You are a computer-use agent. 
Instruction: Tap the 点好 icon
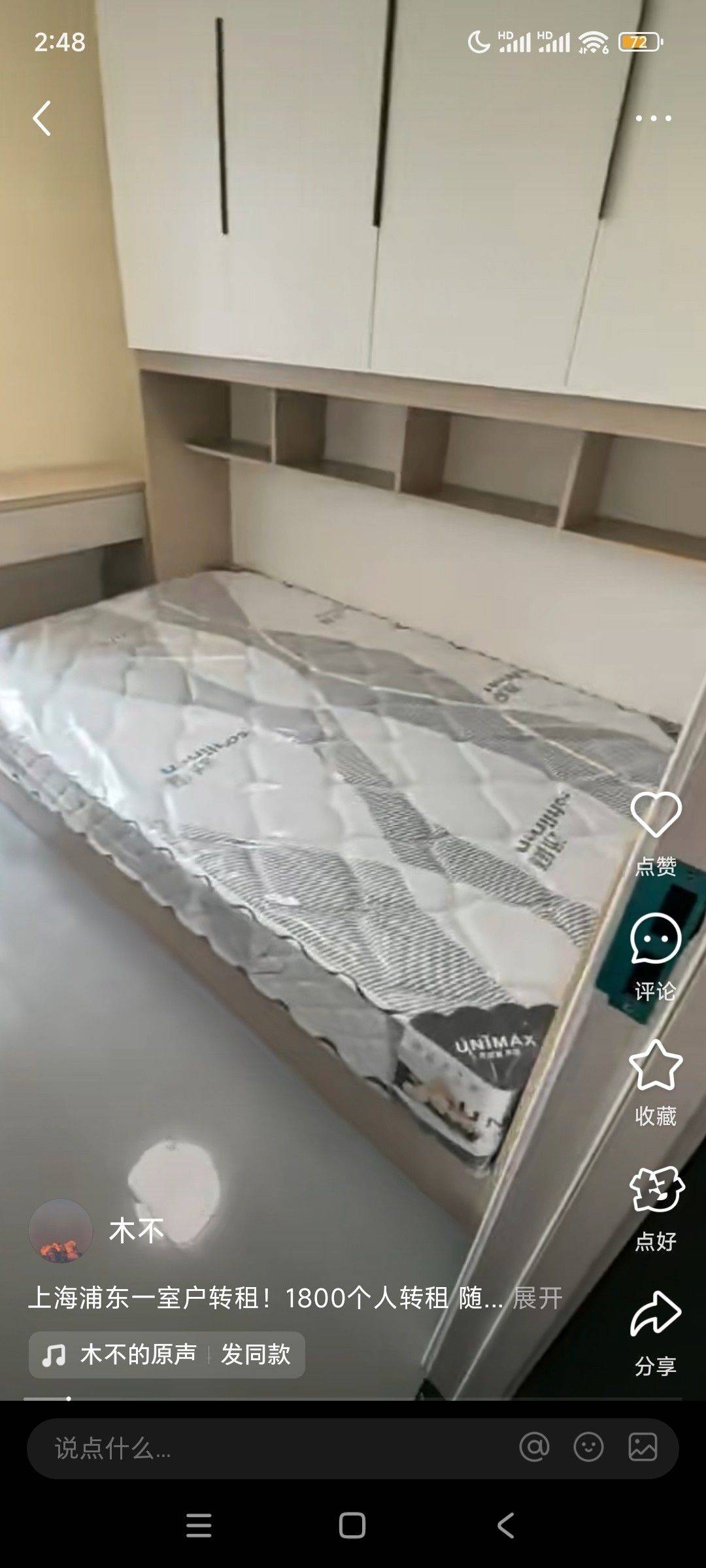pos(656,1189)
